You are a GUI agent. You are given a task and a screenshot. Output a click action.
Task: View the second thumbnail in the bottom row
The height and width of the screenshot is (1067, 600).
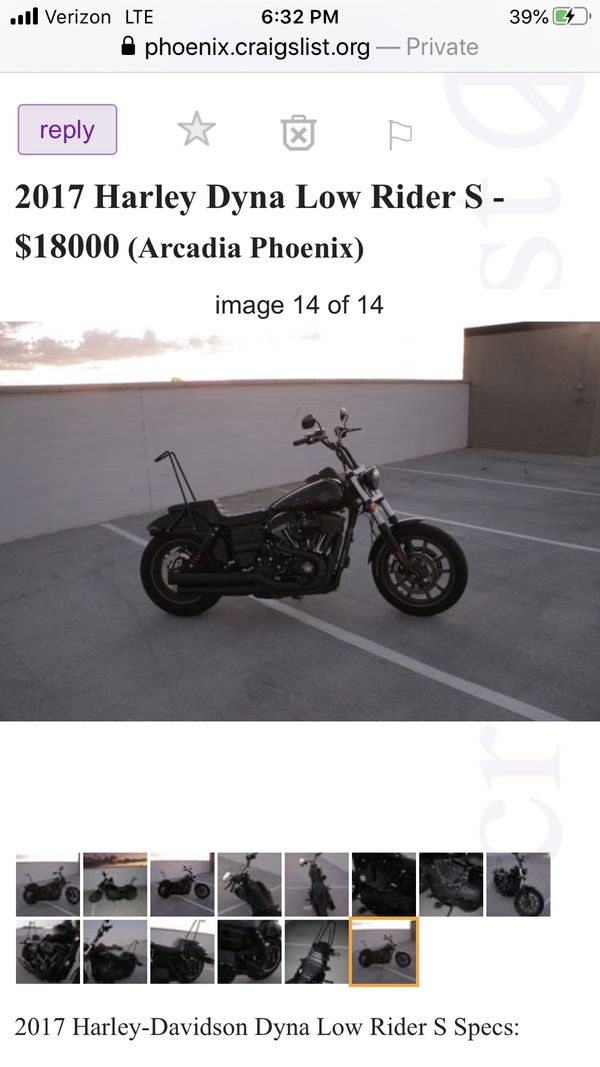point(115,951)
